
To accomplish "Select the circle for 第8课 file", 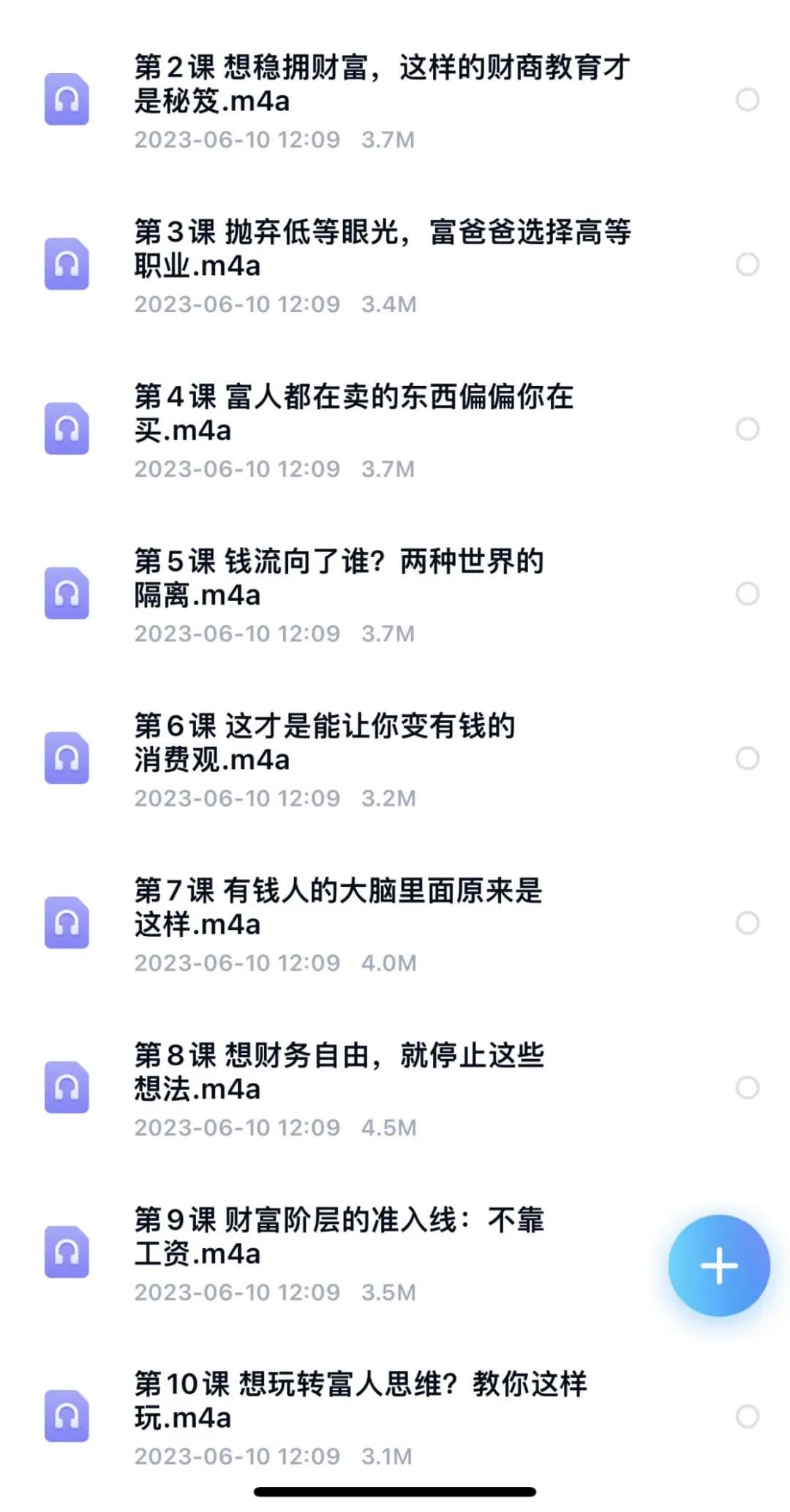I will [748, 1087].
